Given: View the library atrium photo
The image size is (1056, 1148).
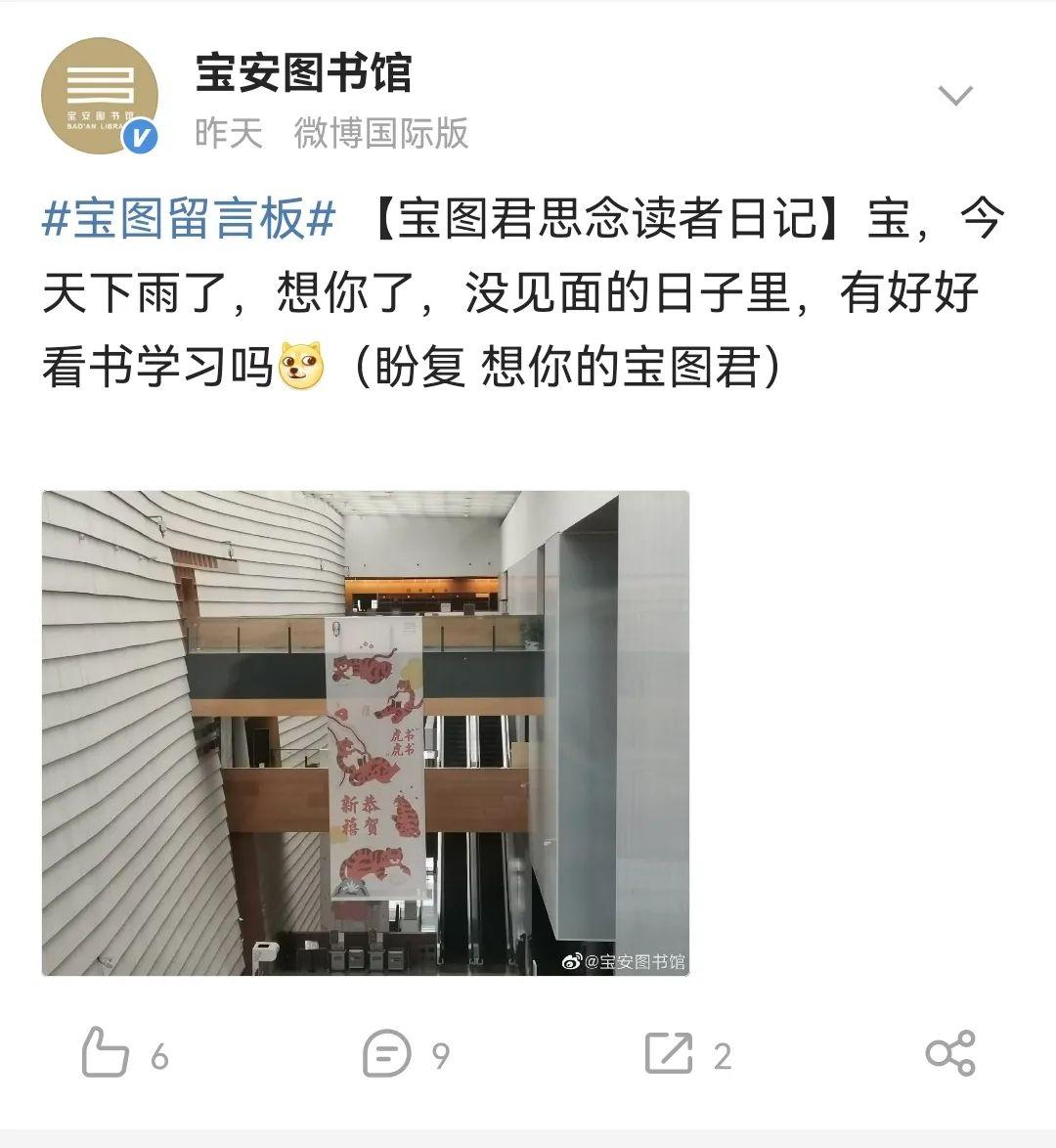Looking at the screenshot, I should point(365,732).
